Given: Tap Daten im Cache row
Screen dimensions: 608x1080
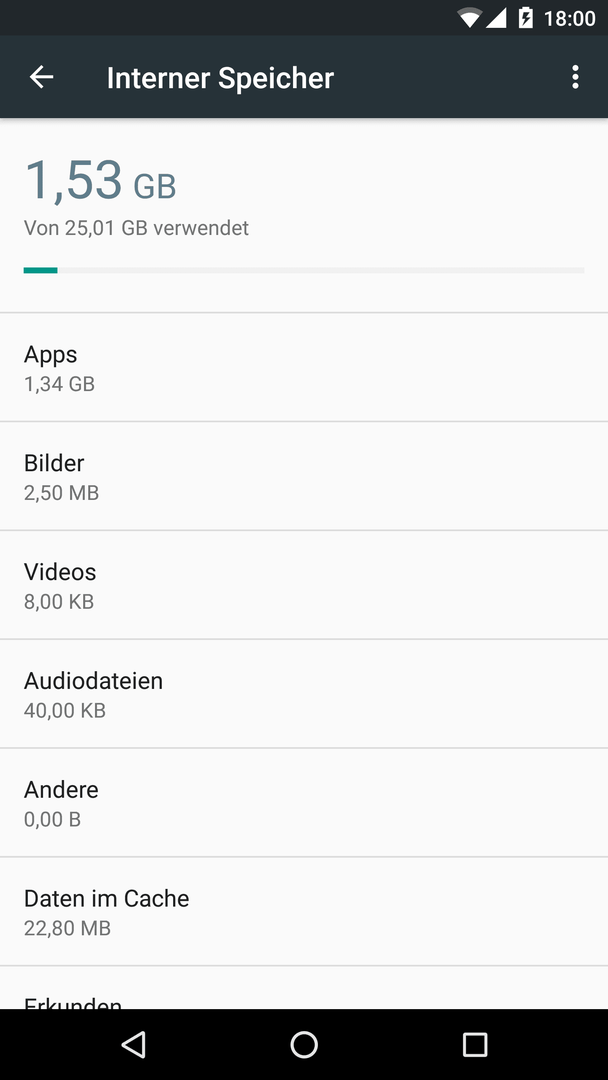Looking at the screenshot, I should 304,911.
